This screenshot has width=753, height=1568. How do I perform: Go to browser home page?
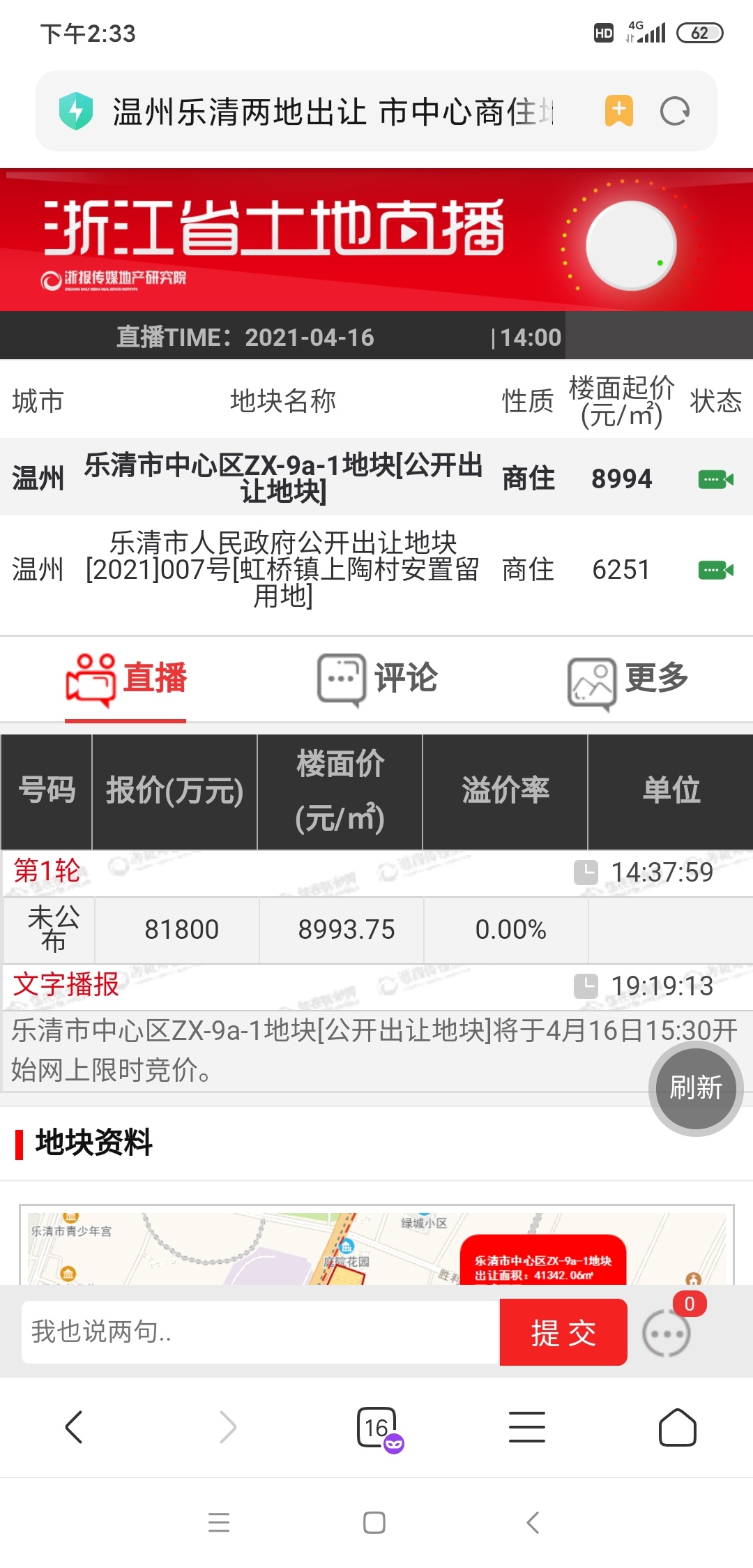677,1427
